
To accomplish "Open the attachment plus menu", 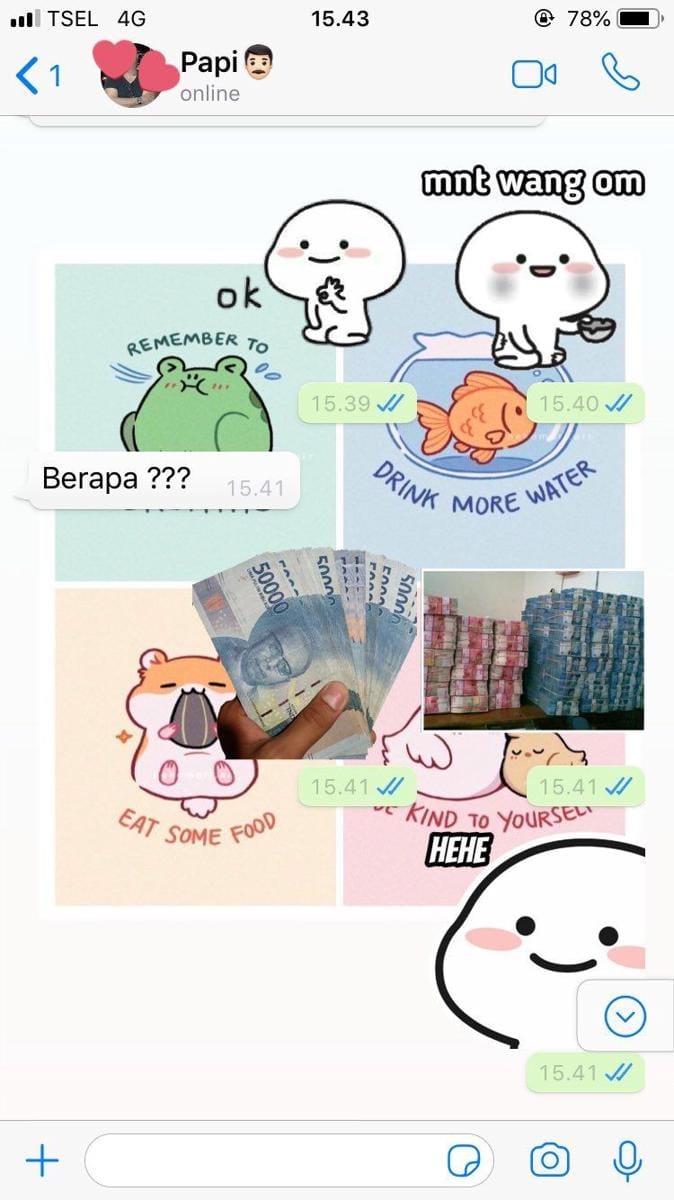I will [42, 1161].
